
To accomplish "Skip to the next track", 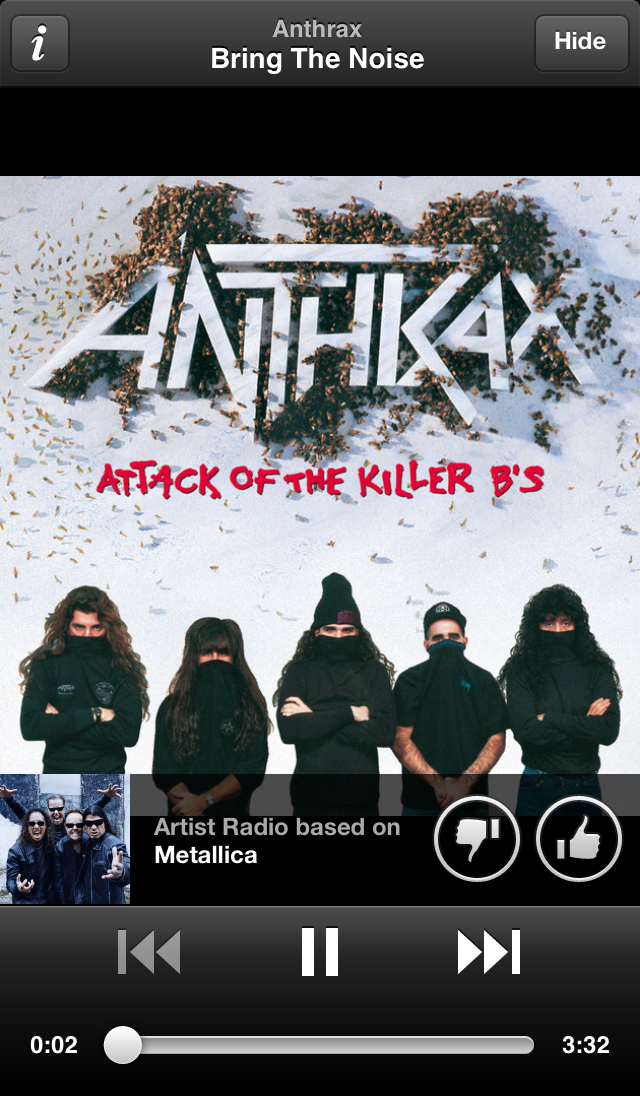I will (489, 951).
